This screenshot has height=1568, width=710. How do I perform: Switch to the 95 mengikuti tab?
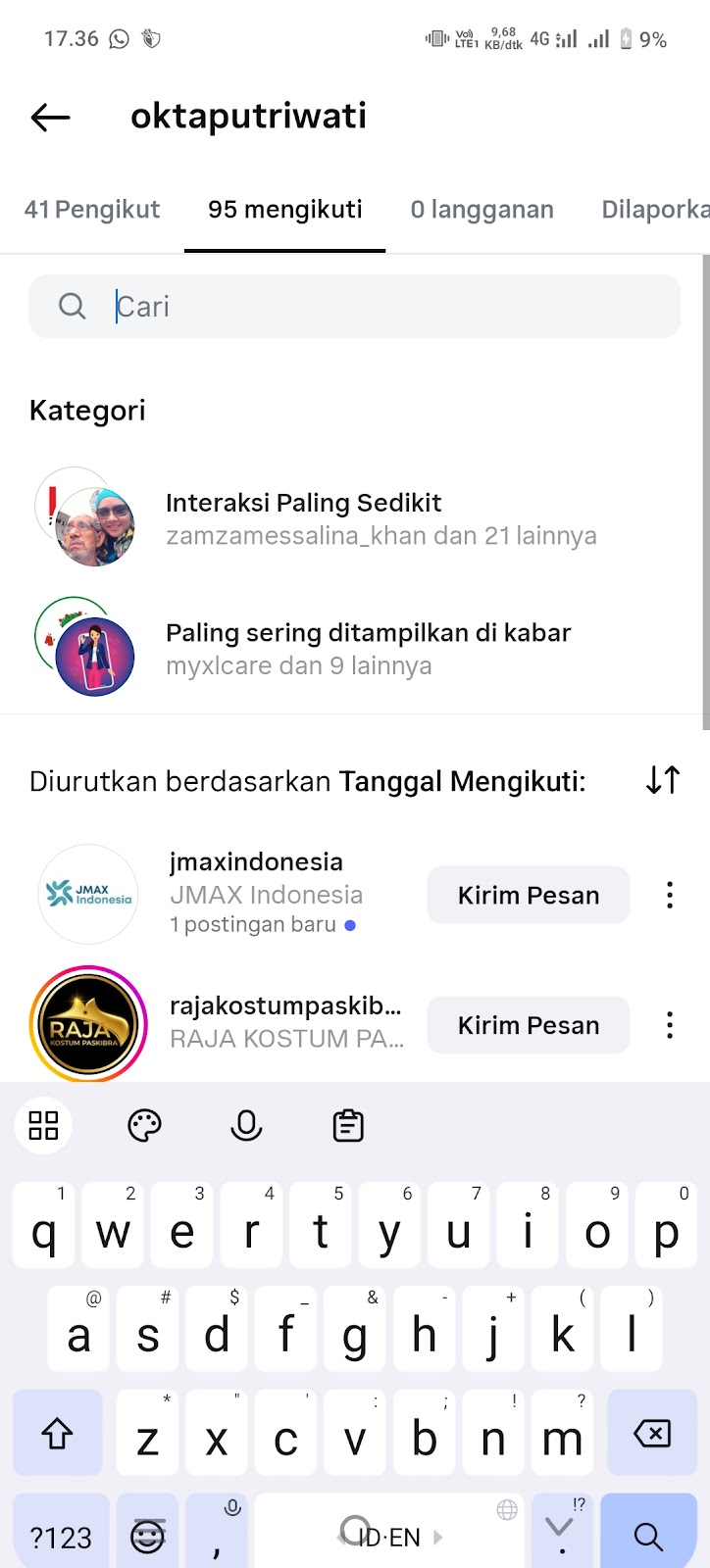[x=284, y=210]
